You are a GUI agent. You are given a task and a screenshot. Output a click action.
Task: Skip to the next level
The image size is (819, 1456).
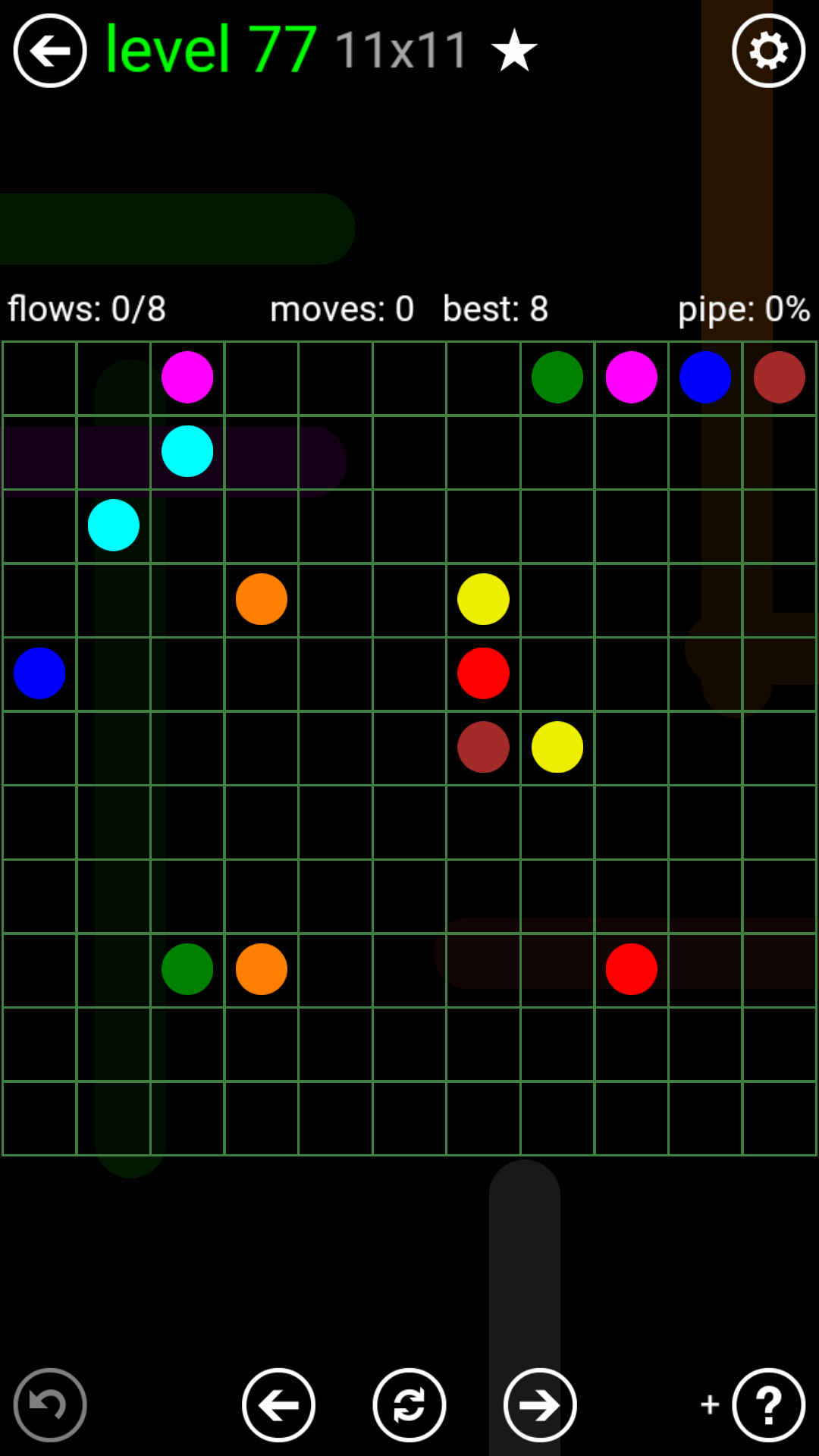540,1404
